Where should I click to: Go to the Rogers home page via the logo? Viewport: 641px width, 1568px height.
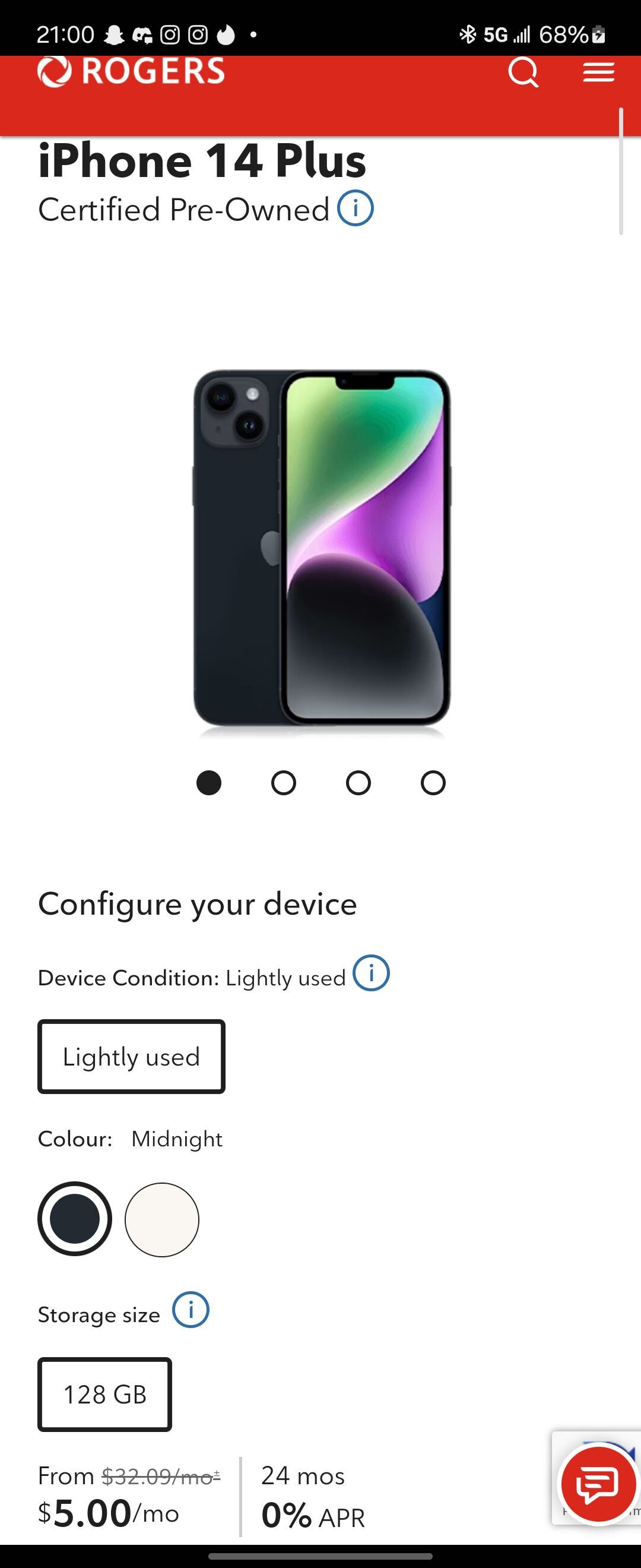131,72
